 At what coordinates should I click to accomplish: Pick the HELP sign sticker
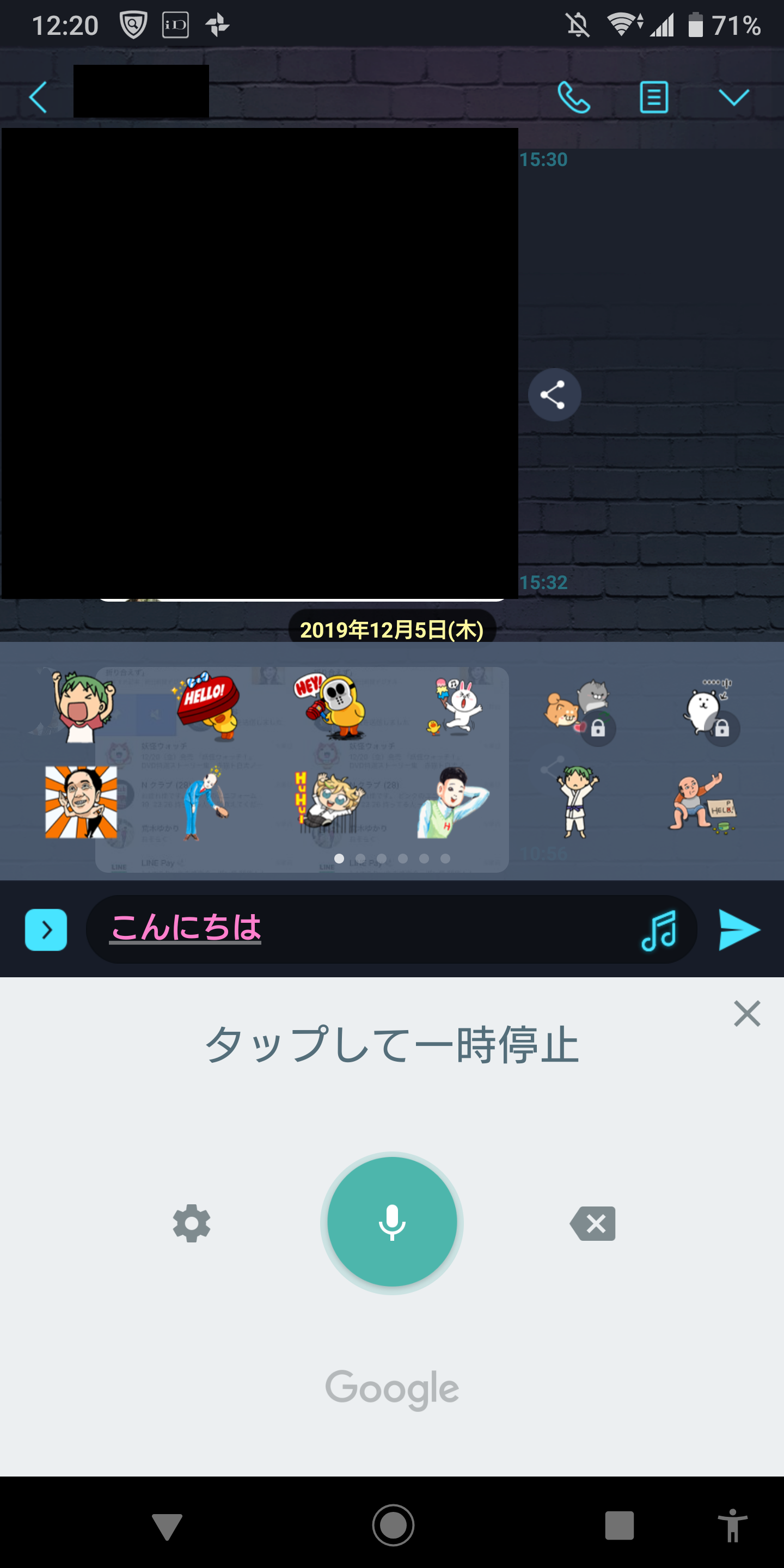(703, 804)
